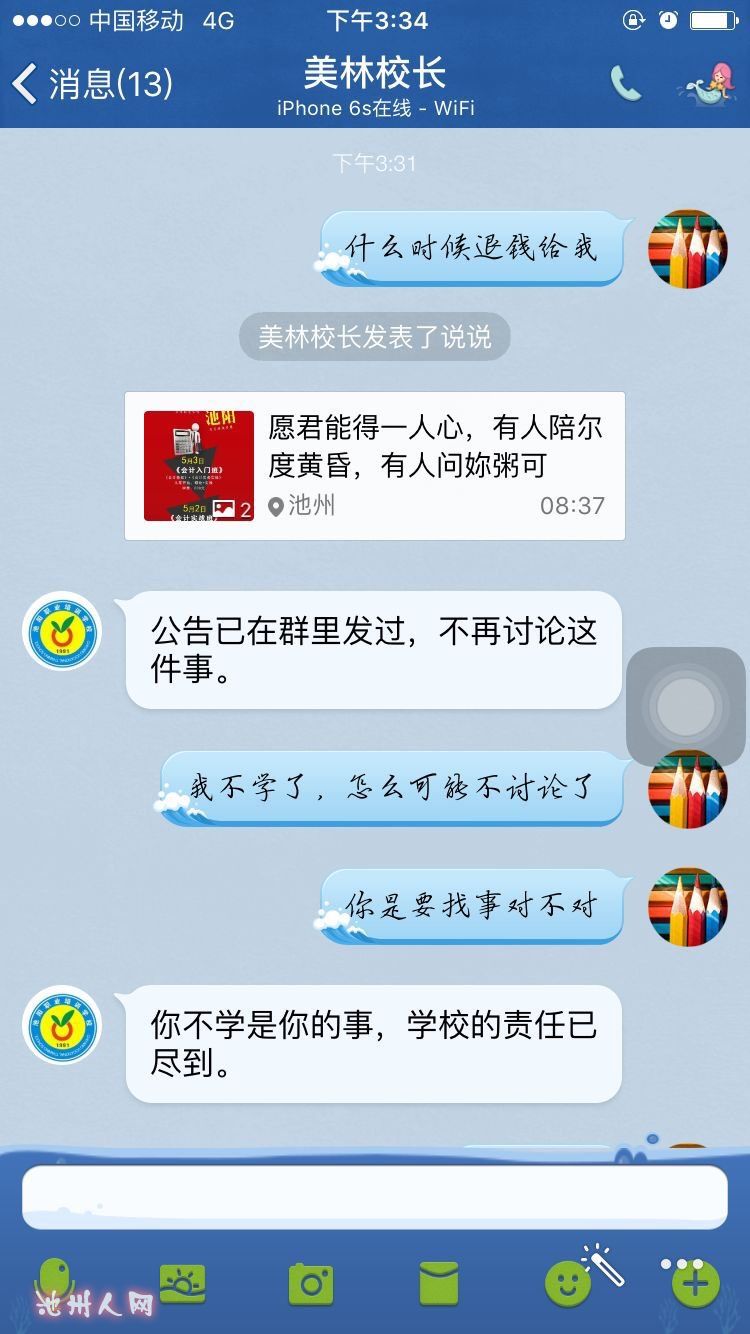Open my pencil avatar beside 什么时候退钱给我

coord(688,249)
